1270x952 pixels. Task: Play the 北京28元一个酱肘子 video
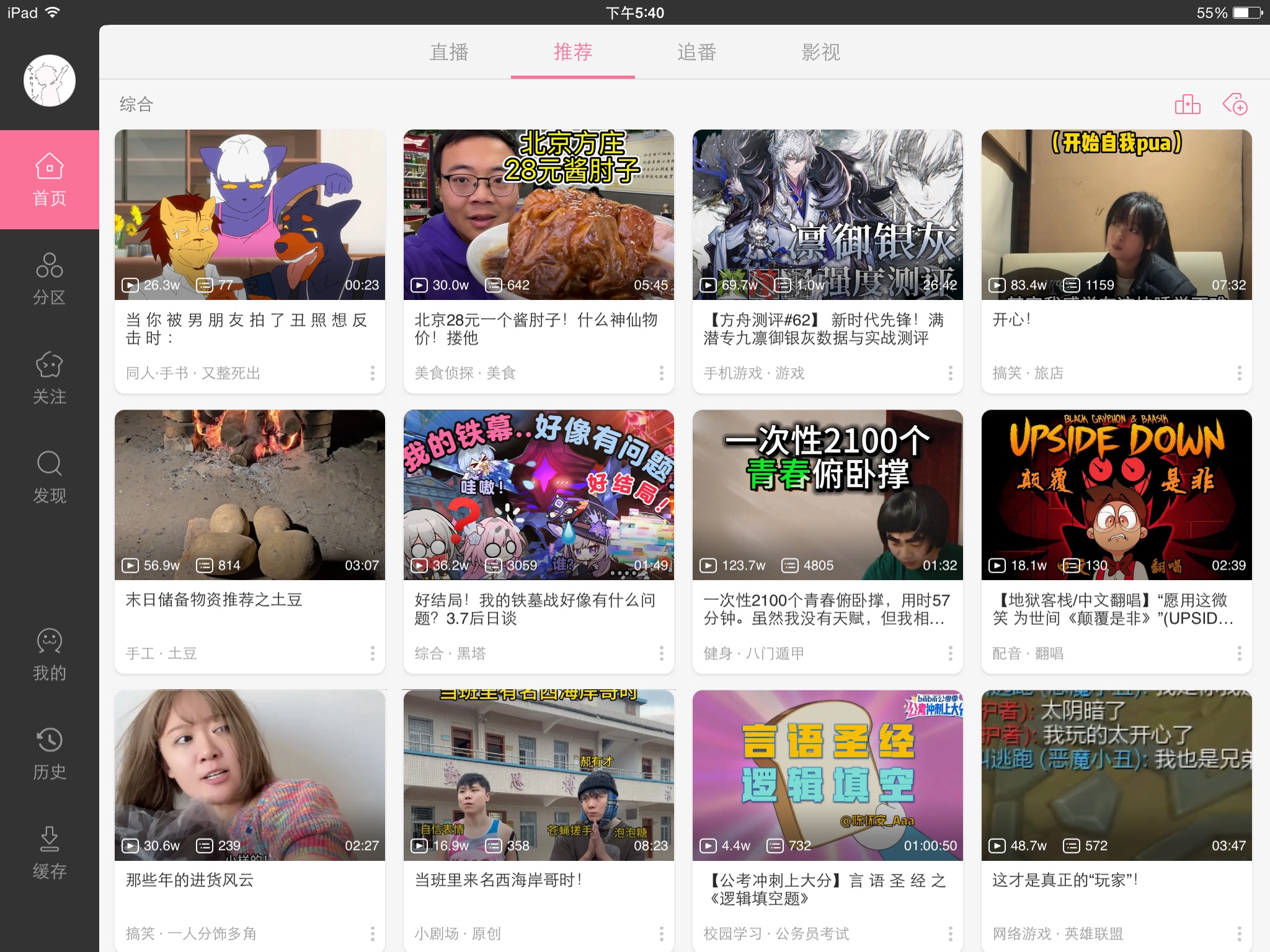pos(538,214)
